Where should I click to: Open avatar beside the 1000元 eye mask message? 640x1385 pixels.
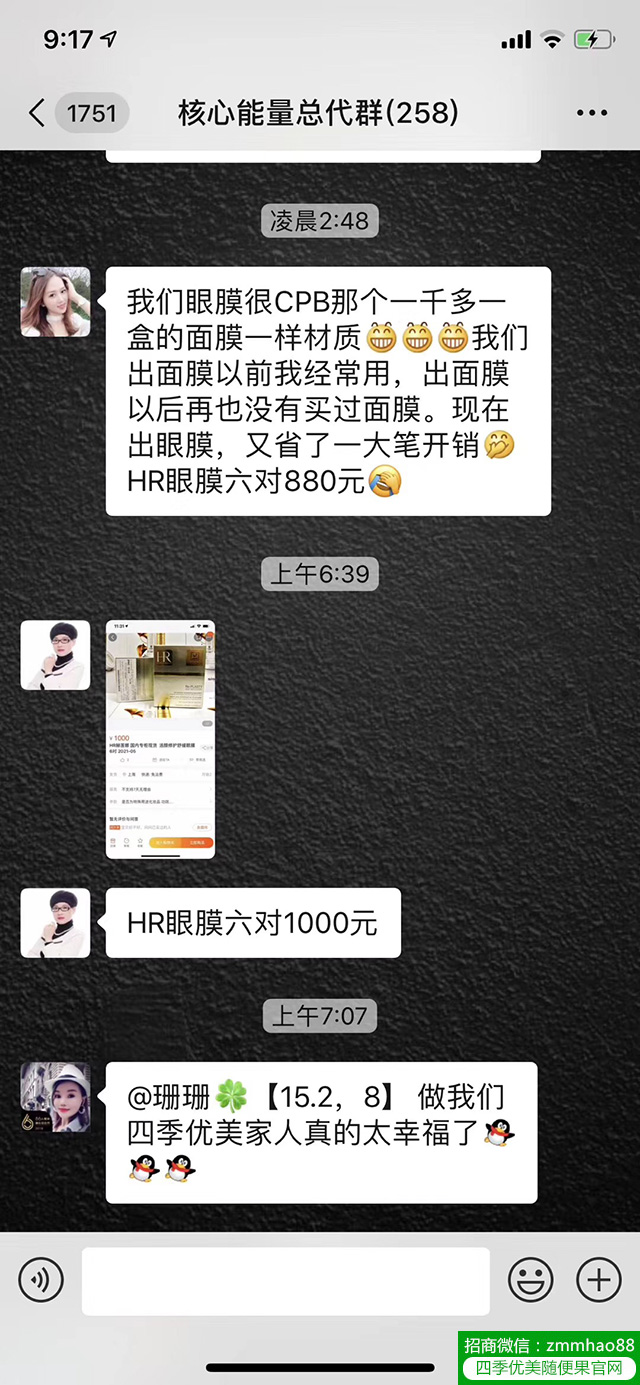(56, 923)
